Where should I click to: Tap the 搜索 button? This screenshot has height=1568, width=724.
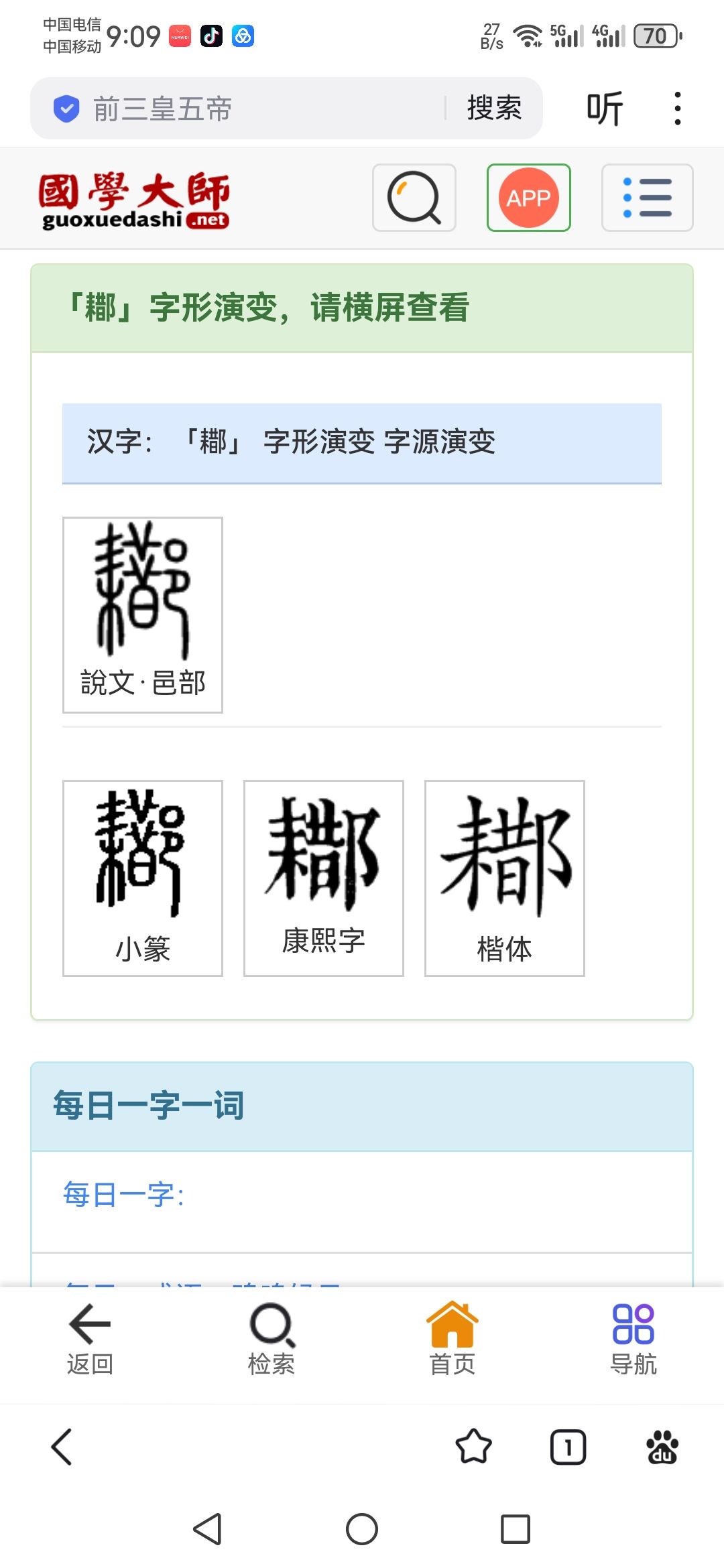pos(494,109)
